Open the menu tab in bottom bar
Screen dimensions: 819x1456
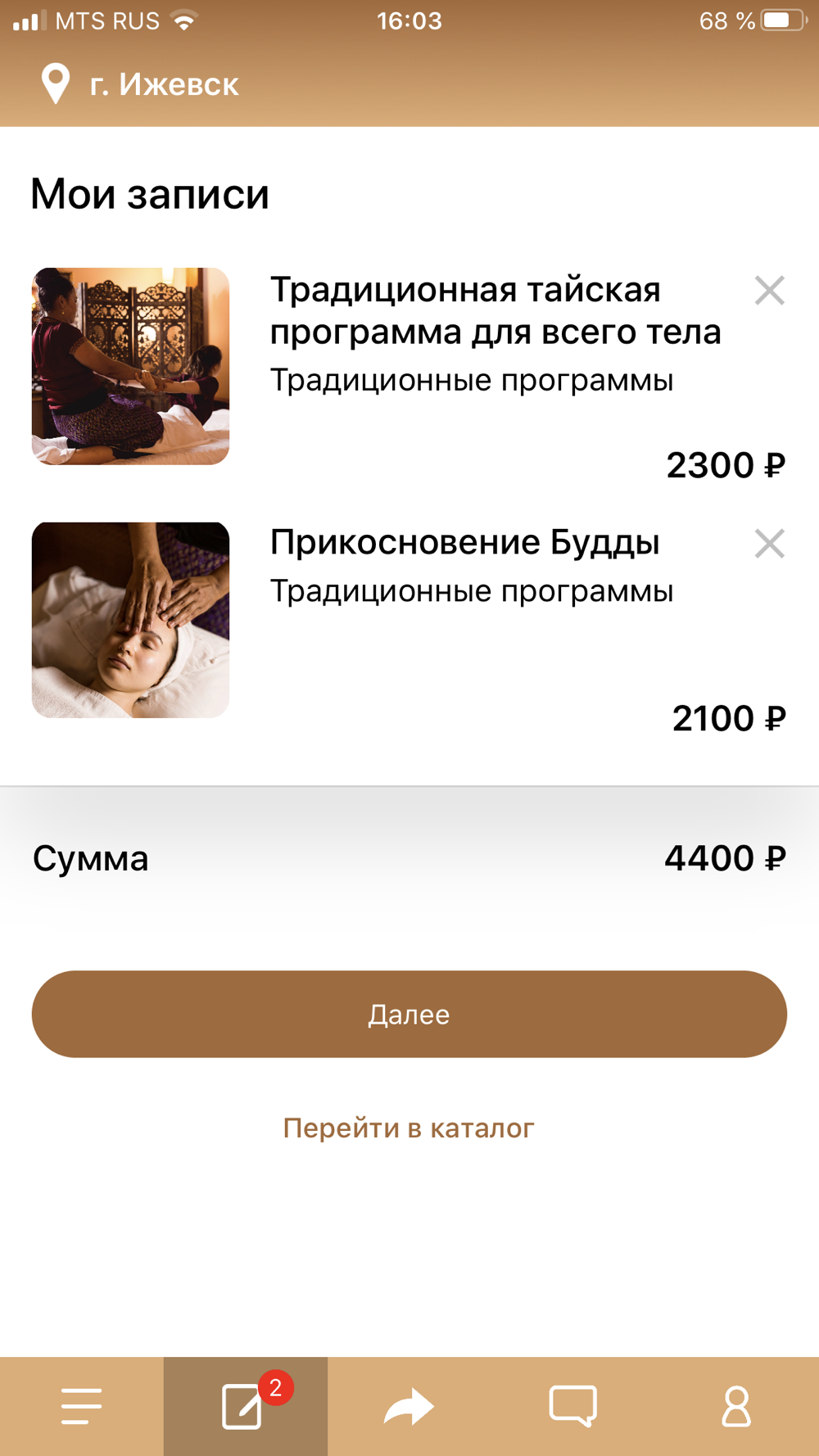(x=82, y=1406)
